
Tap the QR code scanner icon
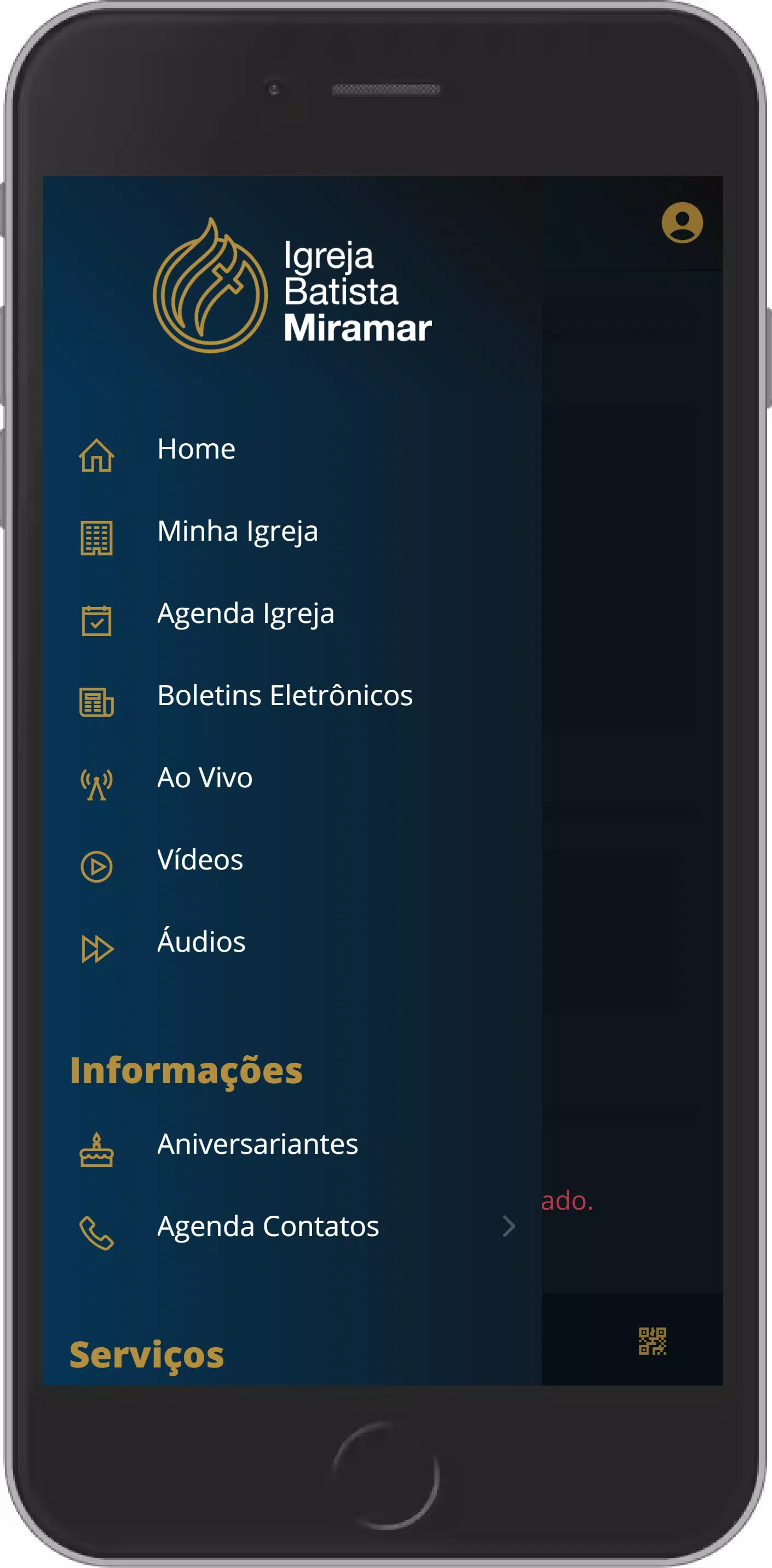click(652, 1342)
